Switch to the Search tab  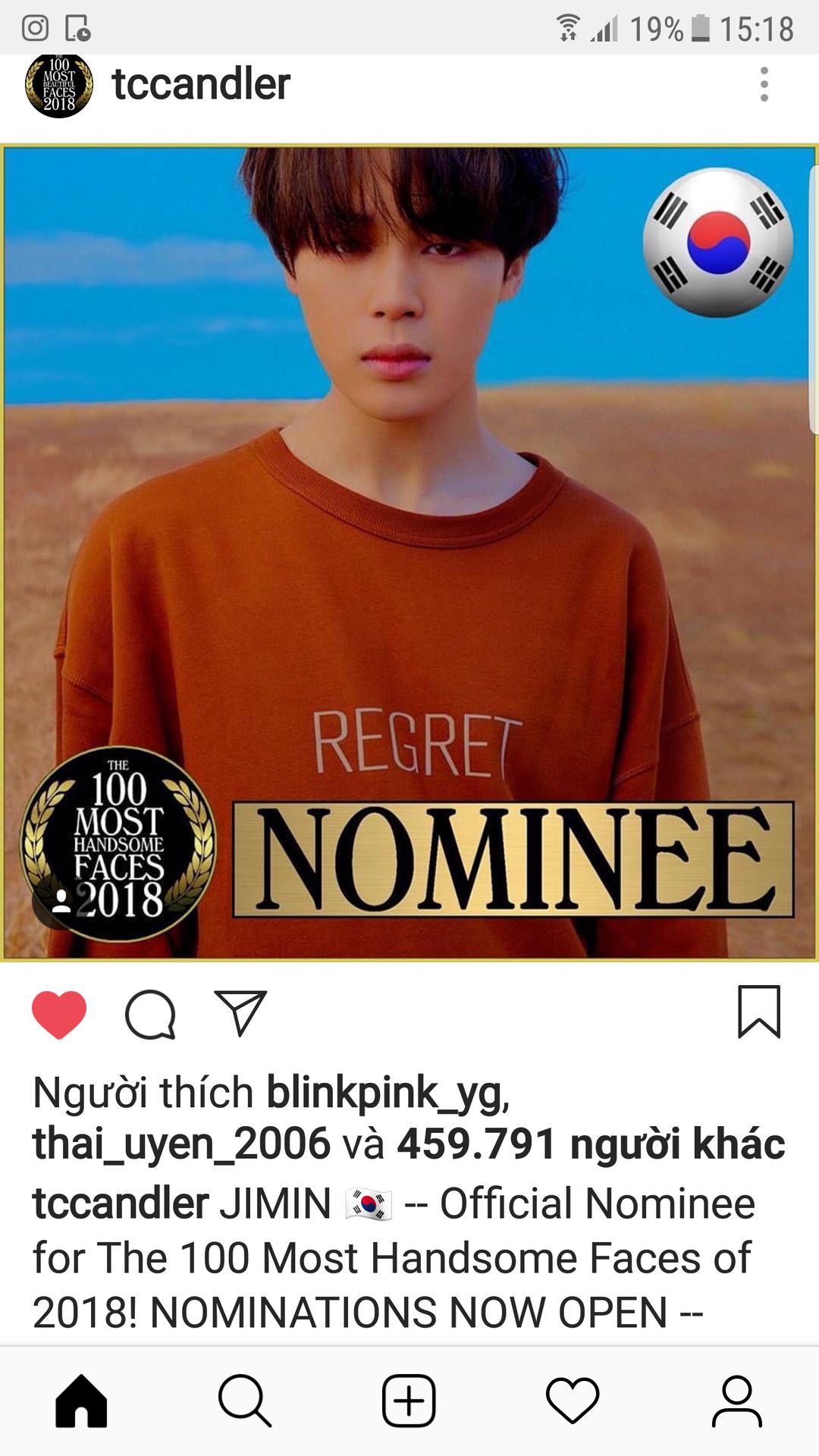tap(245, 1401)
